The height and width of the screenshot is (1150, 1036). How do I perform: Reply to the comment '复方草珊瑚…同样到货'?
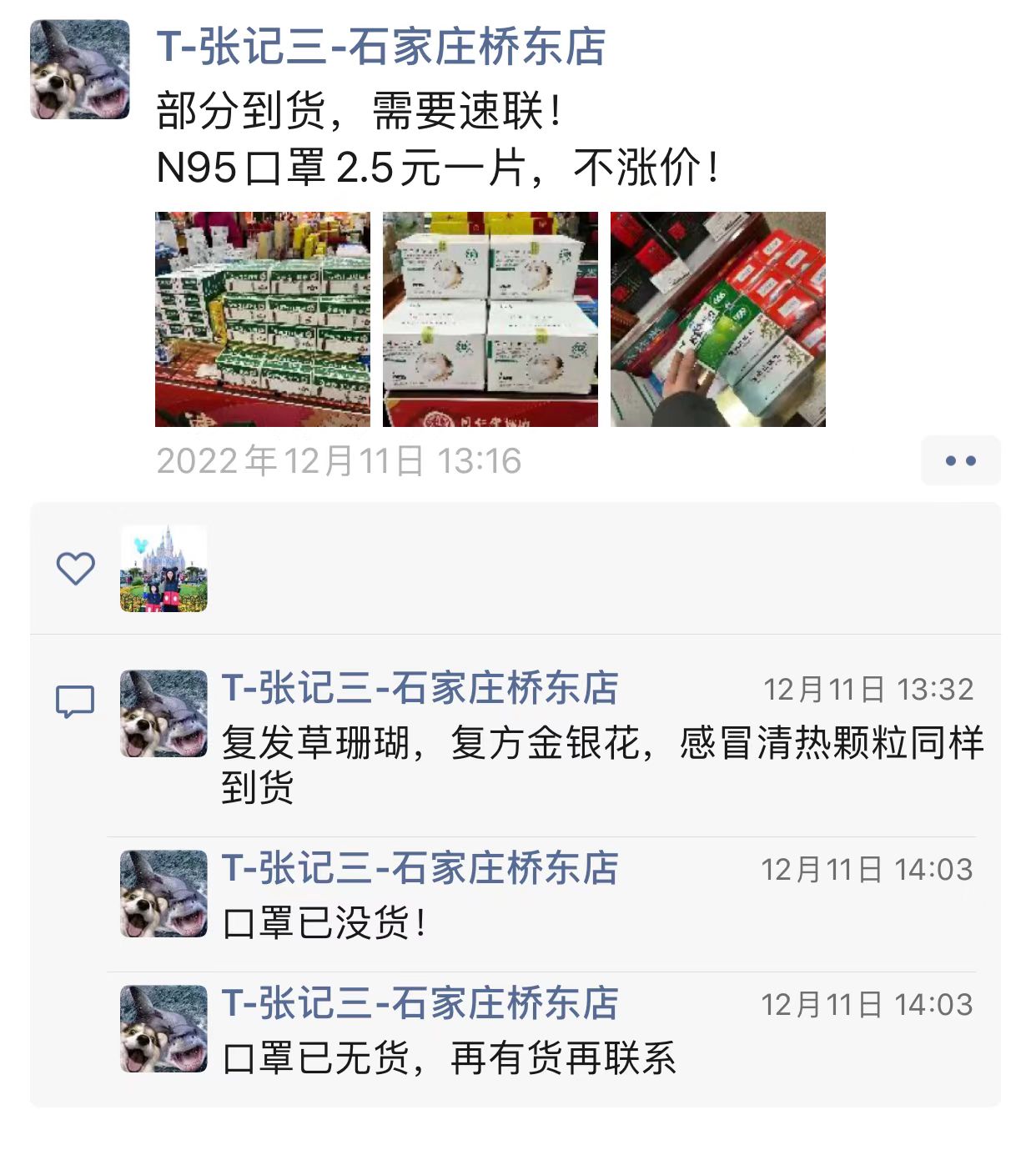(601, 764)
